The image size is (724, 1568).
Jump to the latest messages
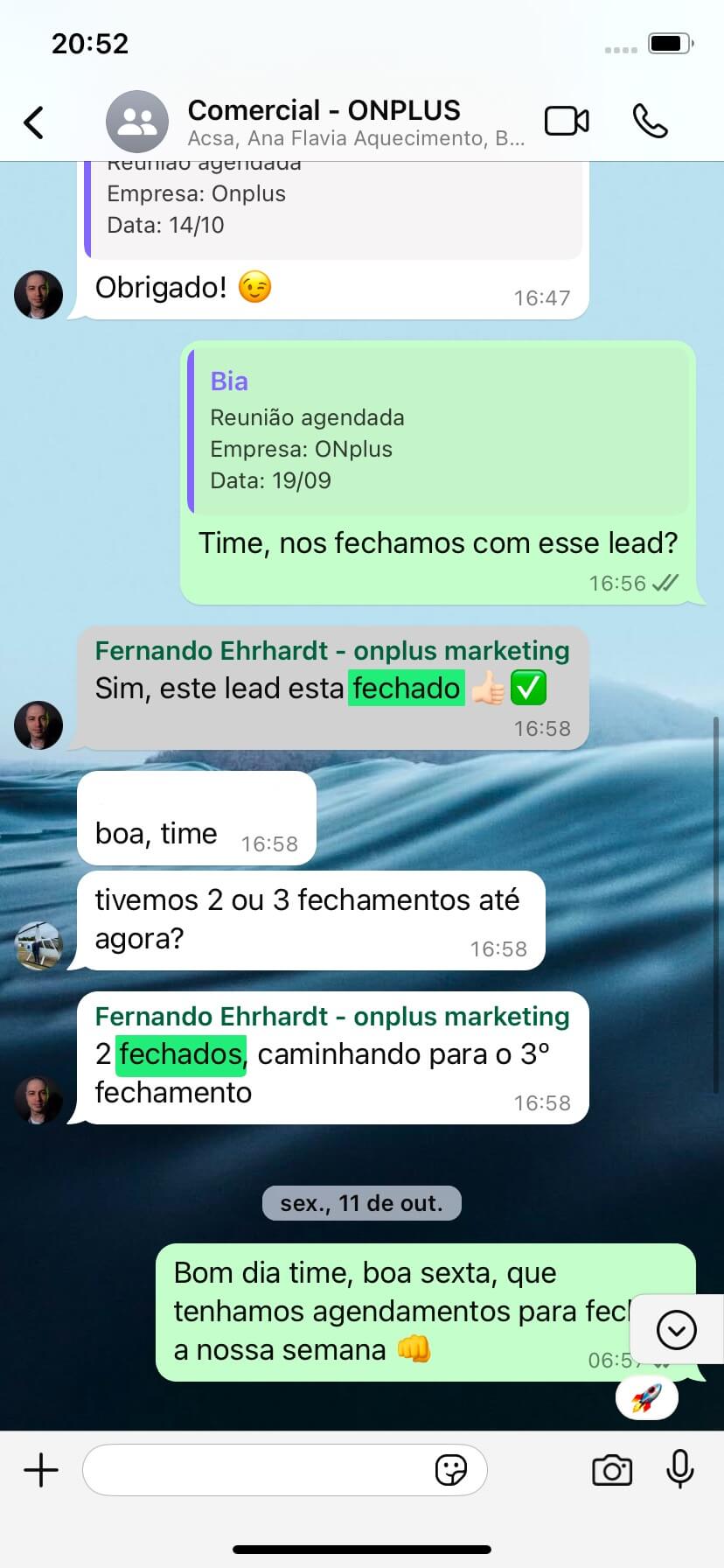point(676,1330)
